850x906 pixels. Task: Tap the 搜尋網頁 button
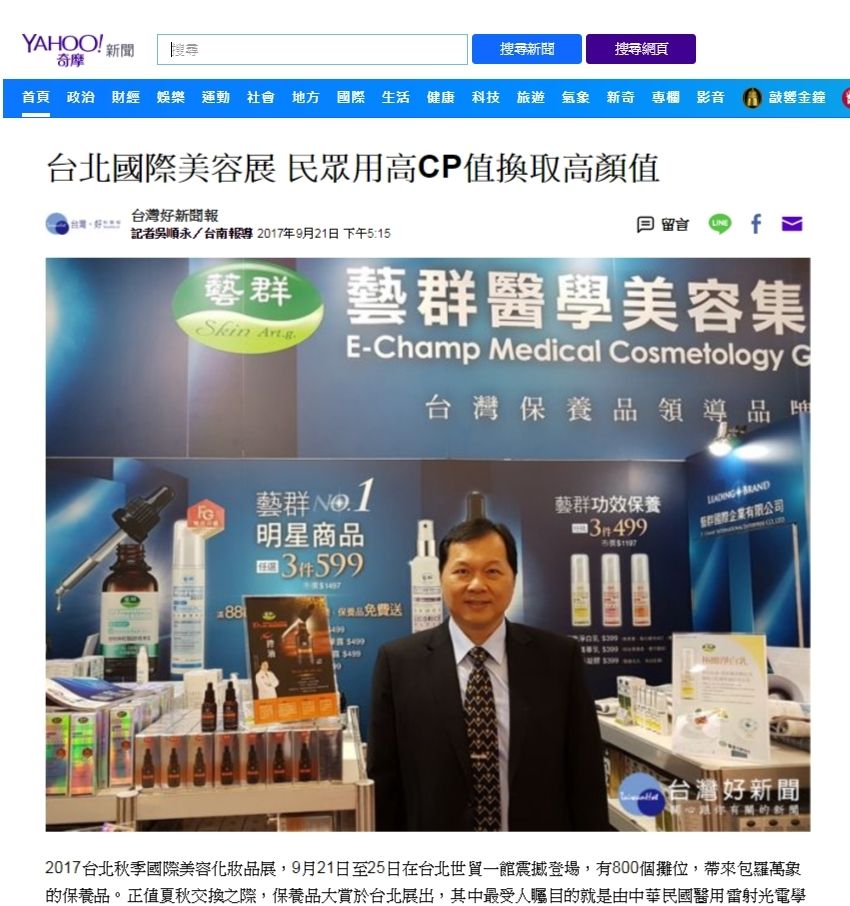click(x=641, y=49)
